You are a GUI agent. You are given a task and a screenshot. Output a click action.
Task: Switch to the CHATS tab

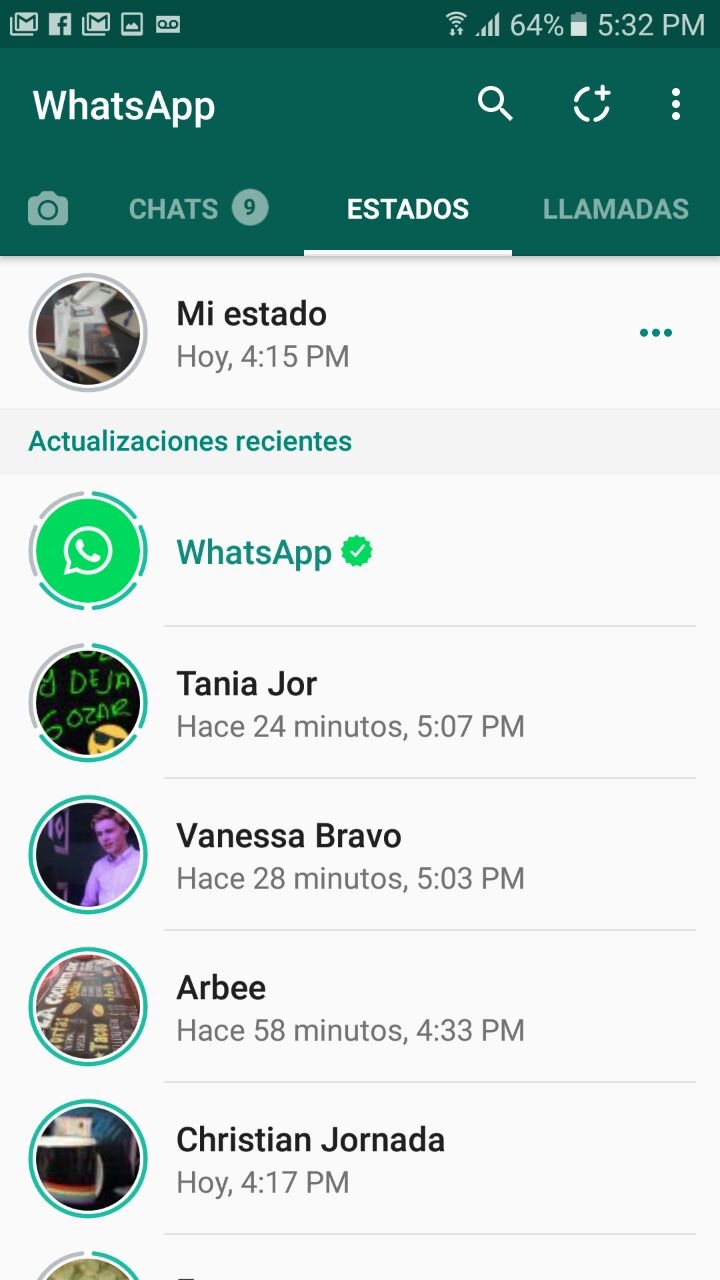point(198,209)
